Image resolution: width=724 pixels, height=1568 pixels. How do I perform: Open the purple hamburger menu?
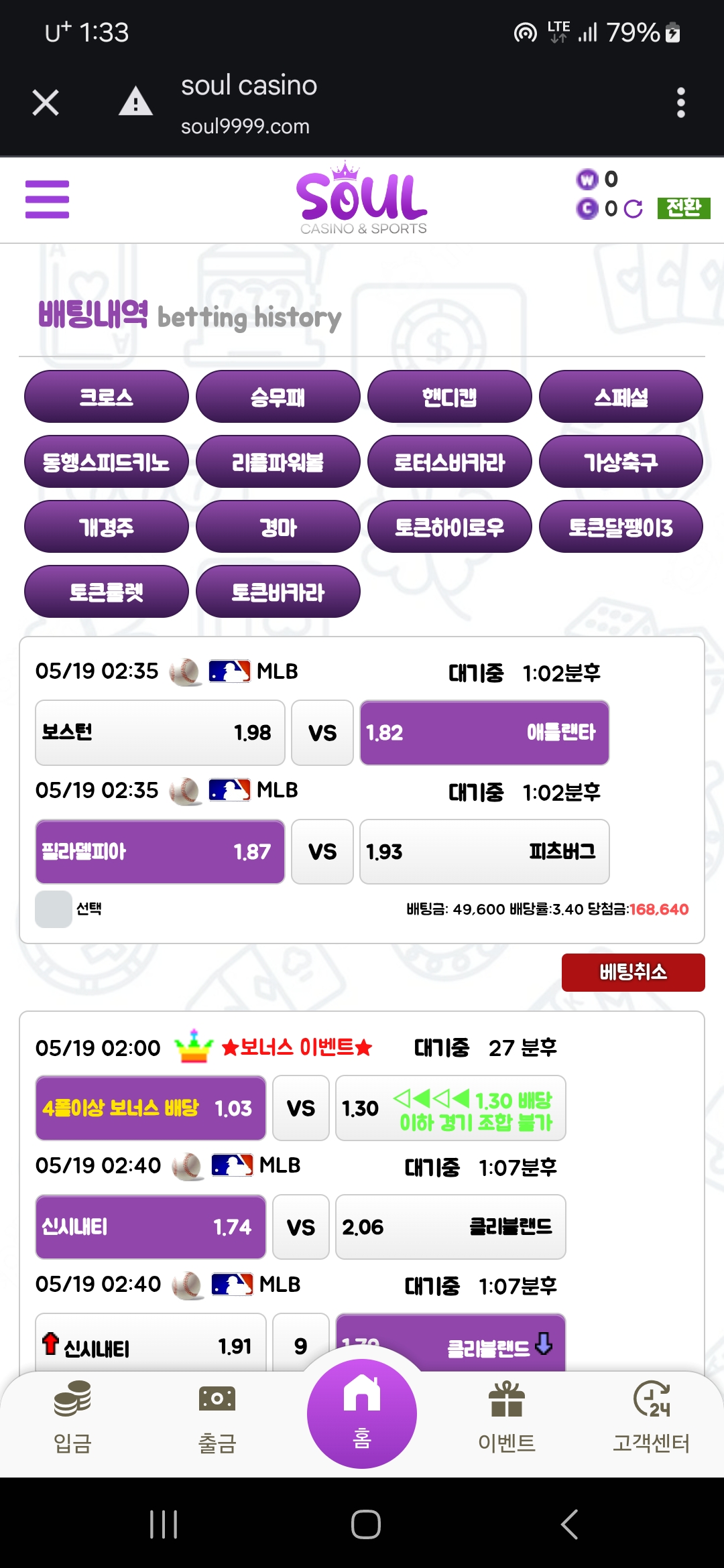(x=47, y=199)
